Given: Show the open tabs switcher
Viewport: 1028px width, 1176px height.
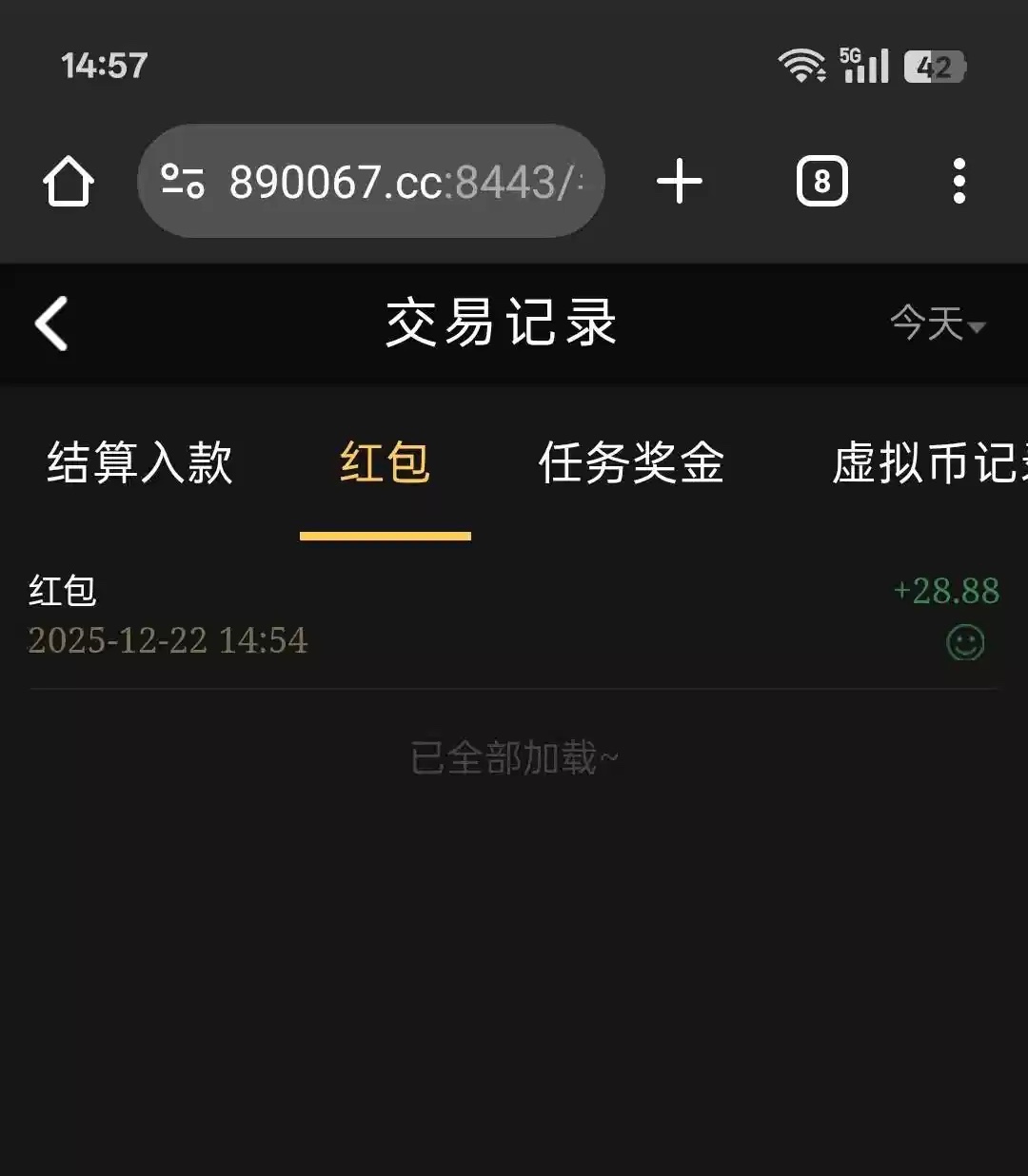Looking at the screenshot, I should 821,181.
